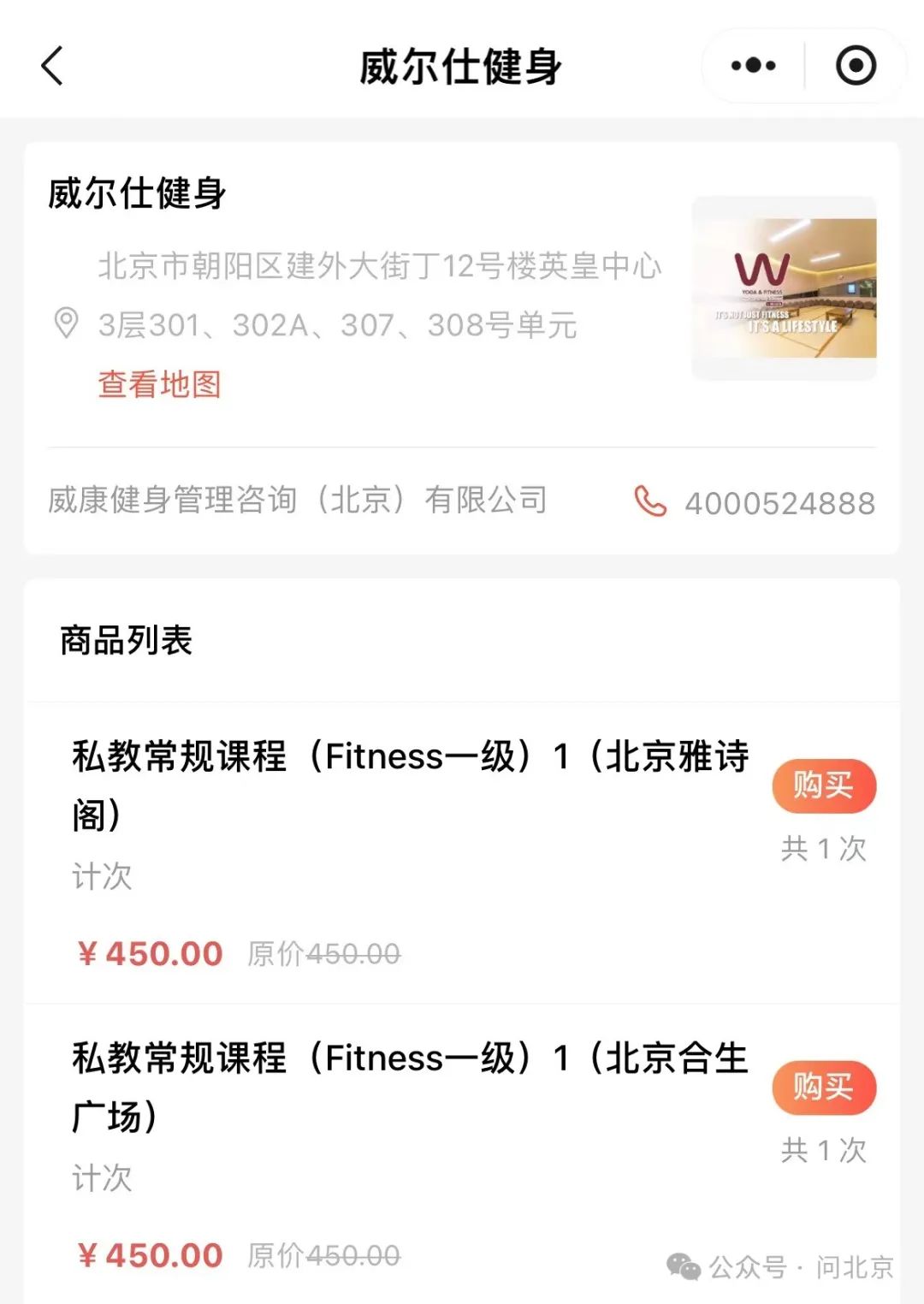This screenshot has width=924, height=1304.
Task: Tap 购买 for the 北京合生广场 course
Action: click(x=823, y=1088)
